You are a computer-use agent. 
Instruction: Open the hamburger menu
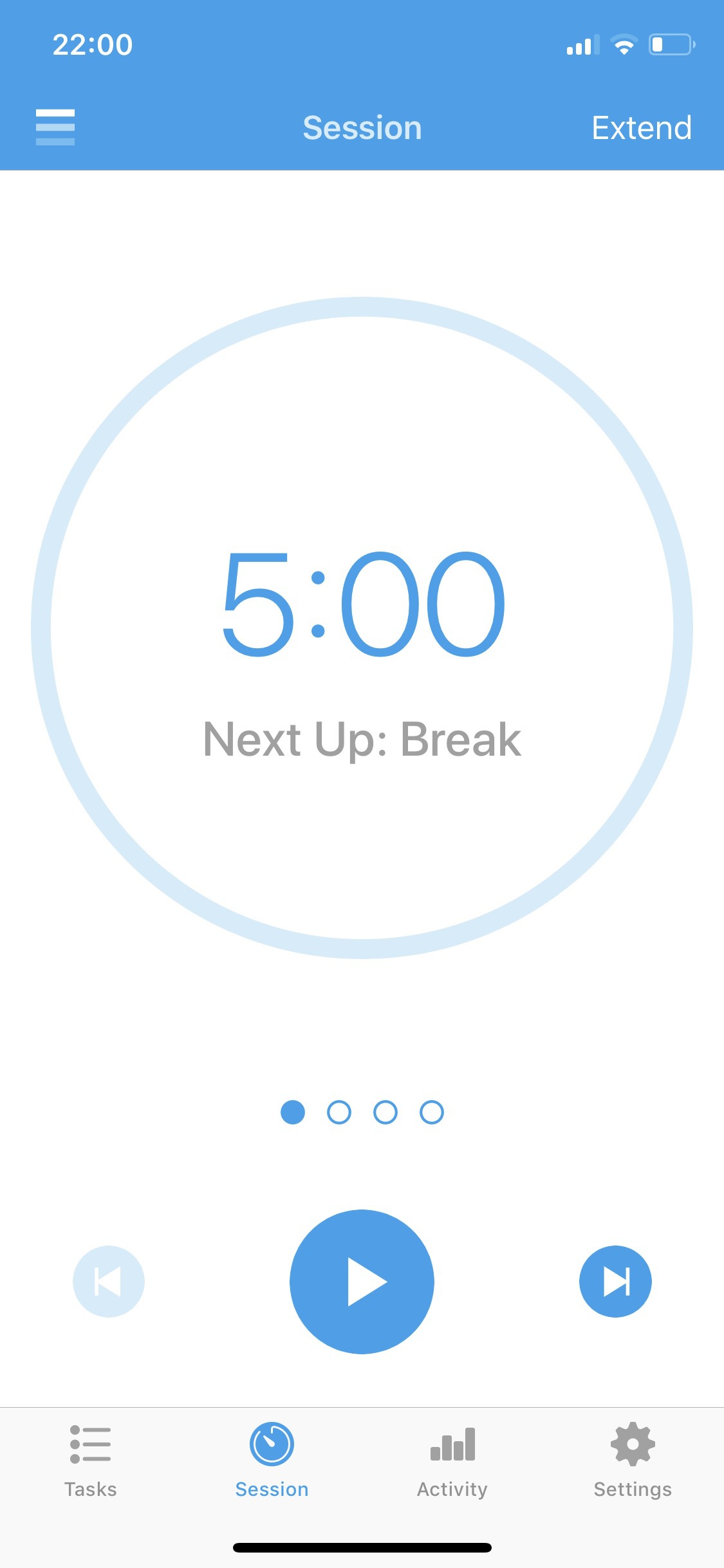[x=55, y=127]
